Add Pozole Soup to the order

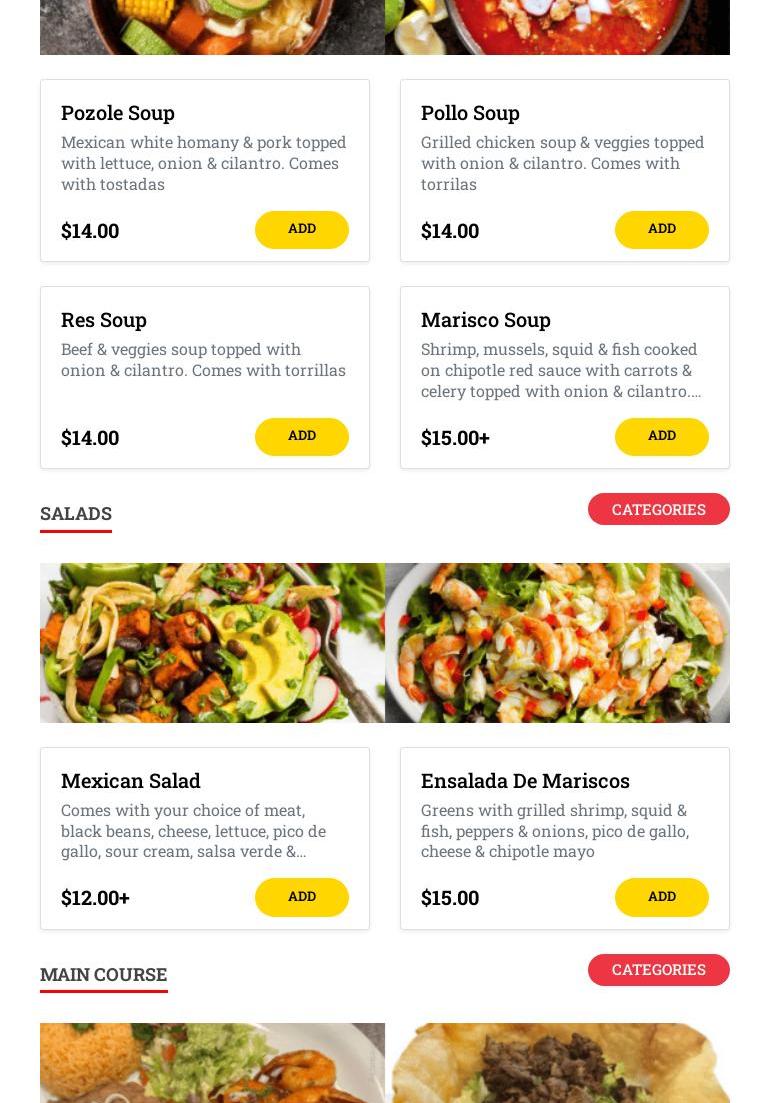coord(301,229)
